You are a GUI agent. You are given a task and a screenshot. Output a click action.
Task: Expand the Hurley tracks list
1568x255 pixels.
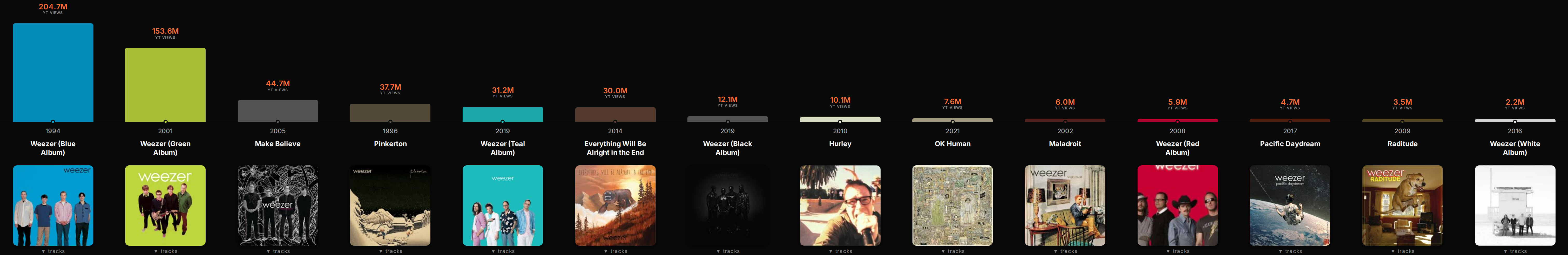pos(840,251)
